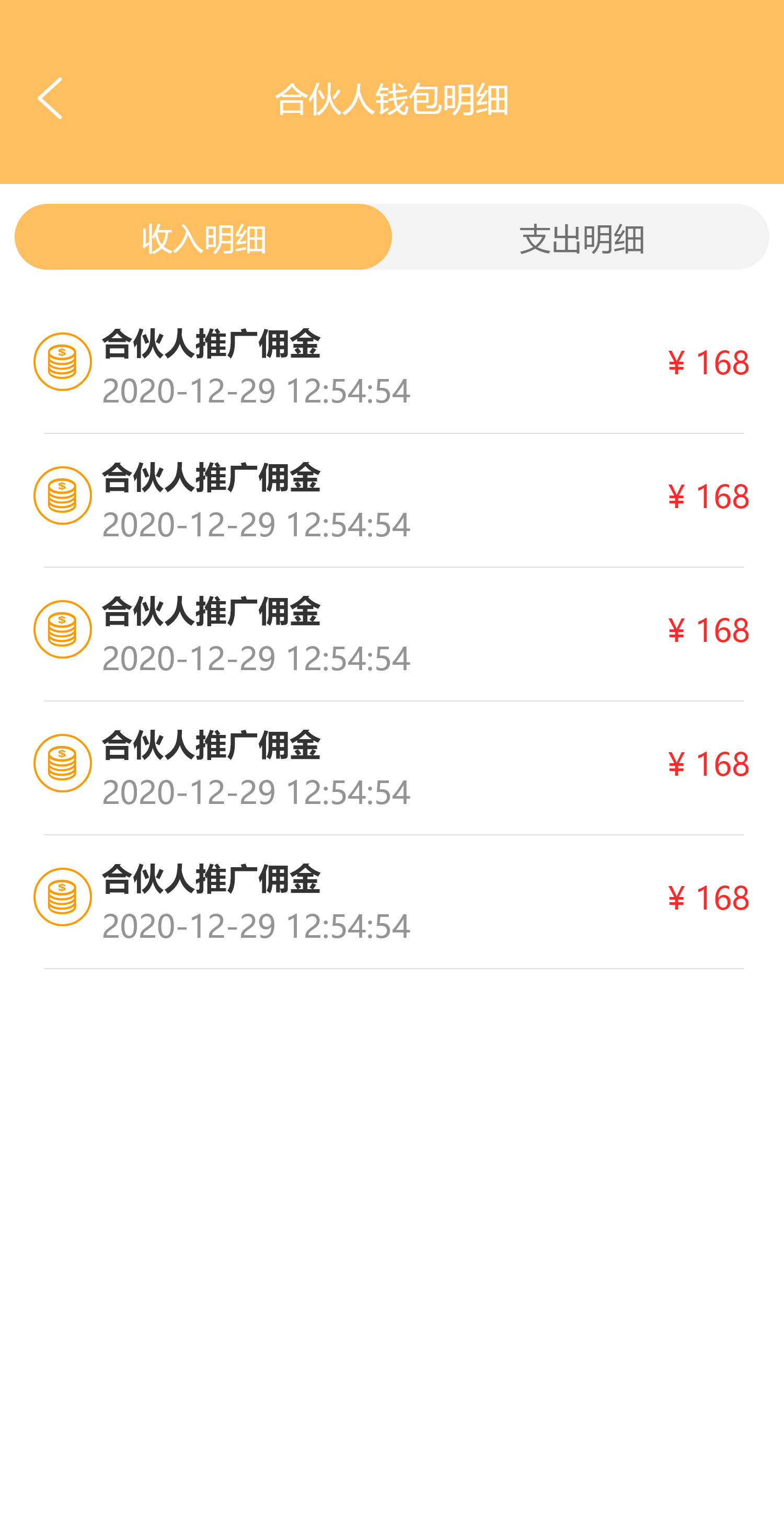The width and height of the screenshot is (784, 1518).
Task: Switch to the 支出明细 tab
Action: tap(581, 237)
